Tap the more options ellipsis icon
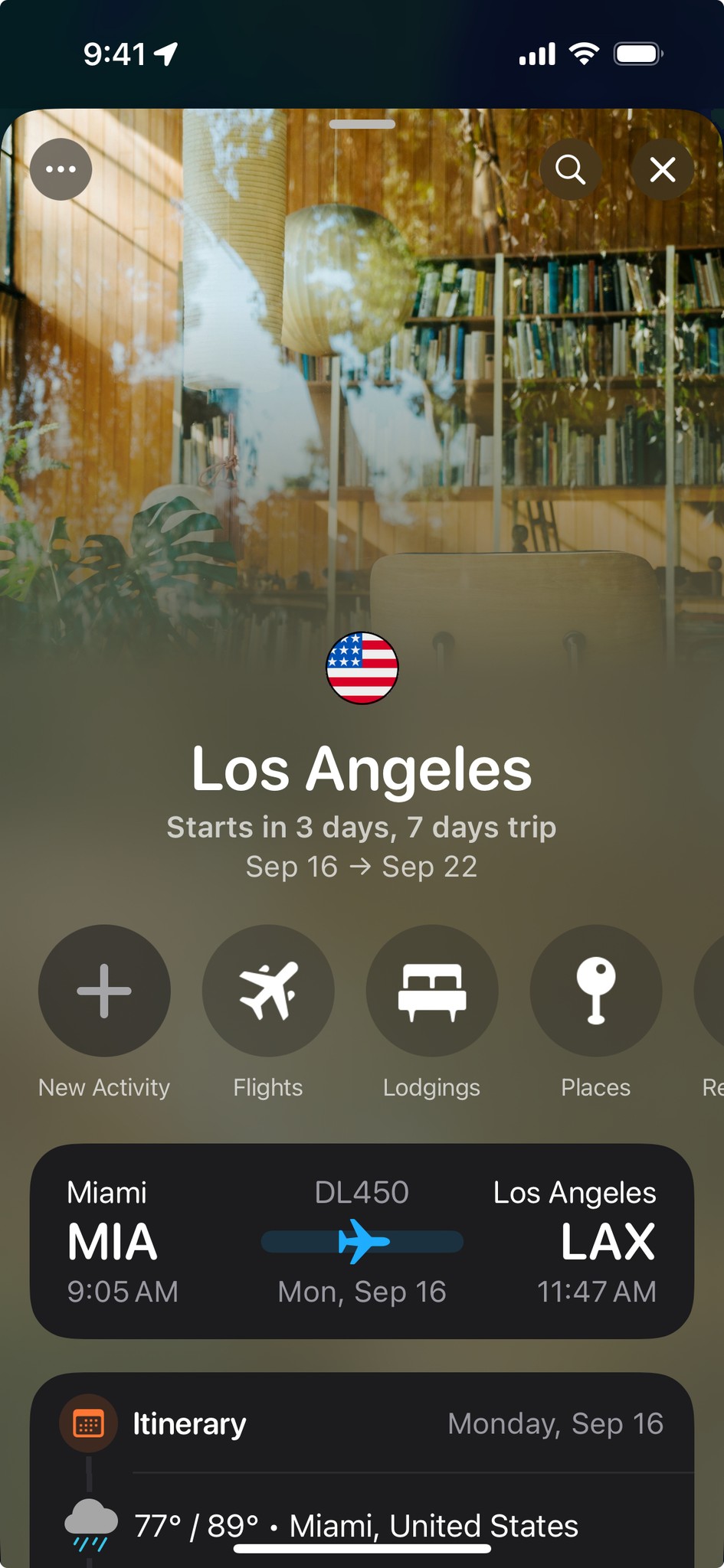724x1568 pixels. coord(61,169)
